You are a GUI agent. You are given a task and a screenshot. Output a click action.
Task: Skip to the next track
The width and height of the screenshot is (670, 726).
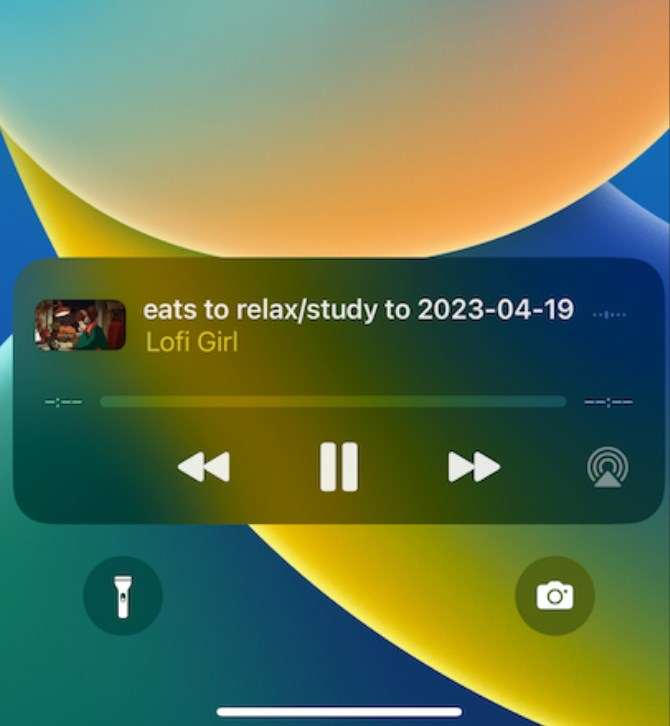(473, 467)
